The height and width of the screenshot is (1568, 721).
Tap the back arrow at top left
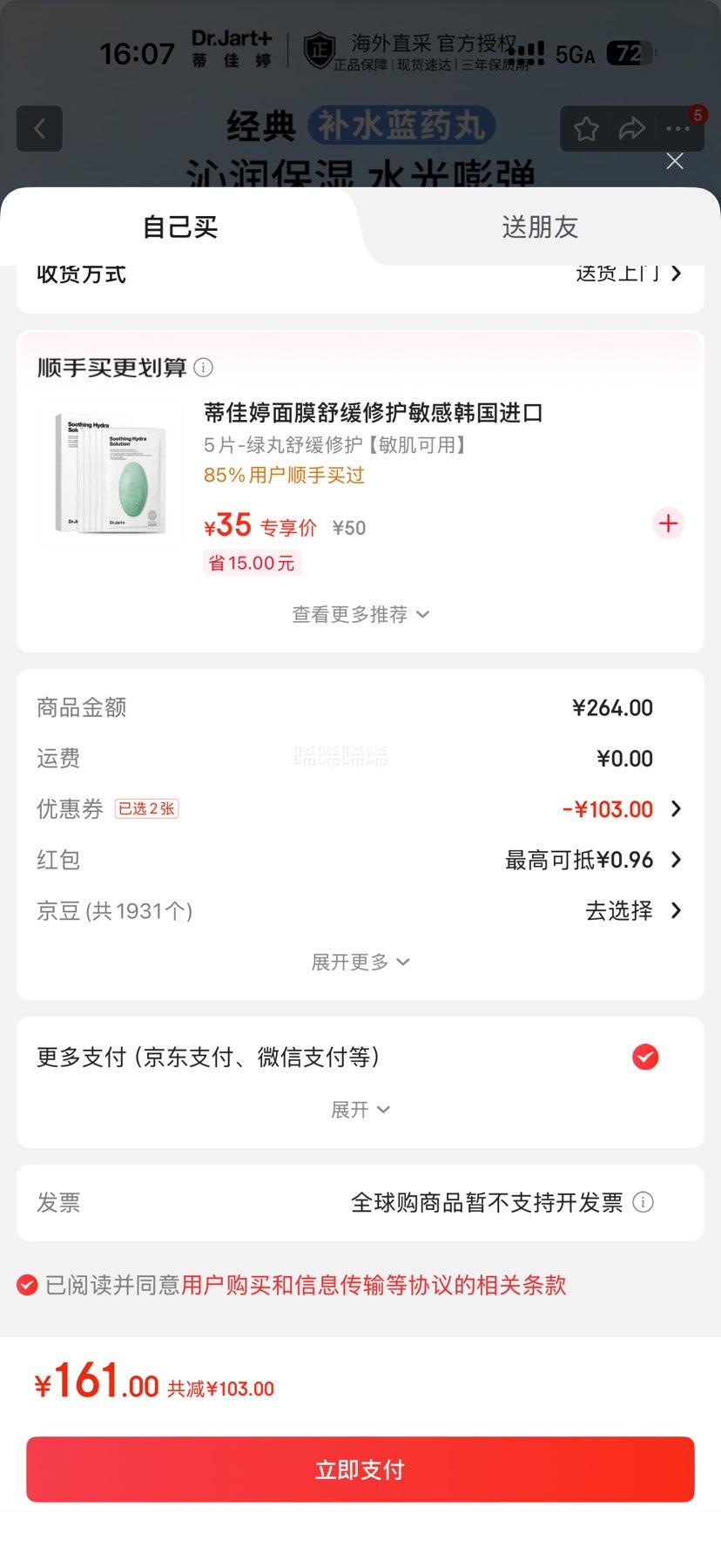point(39,128)
